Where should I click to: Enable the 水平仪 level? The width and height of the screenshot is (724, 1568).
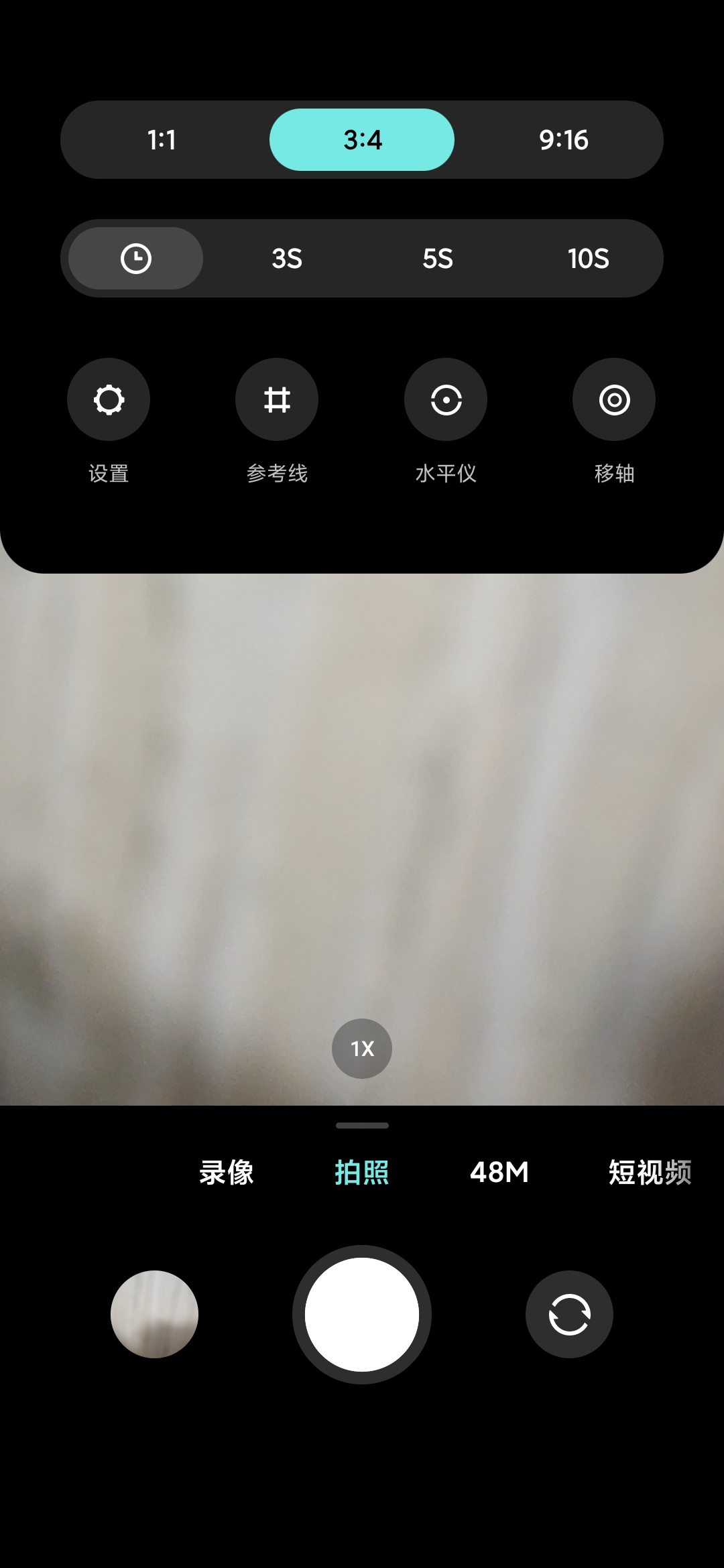point(446,399)
